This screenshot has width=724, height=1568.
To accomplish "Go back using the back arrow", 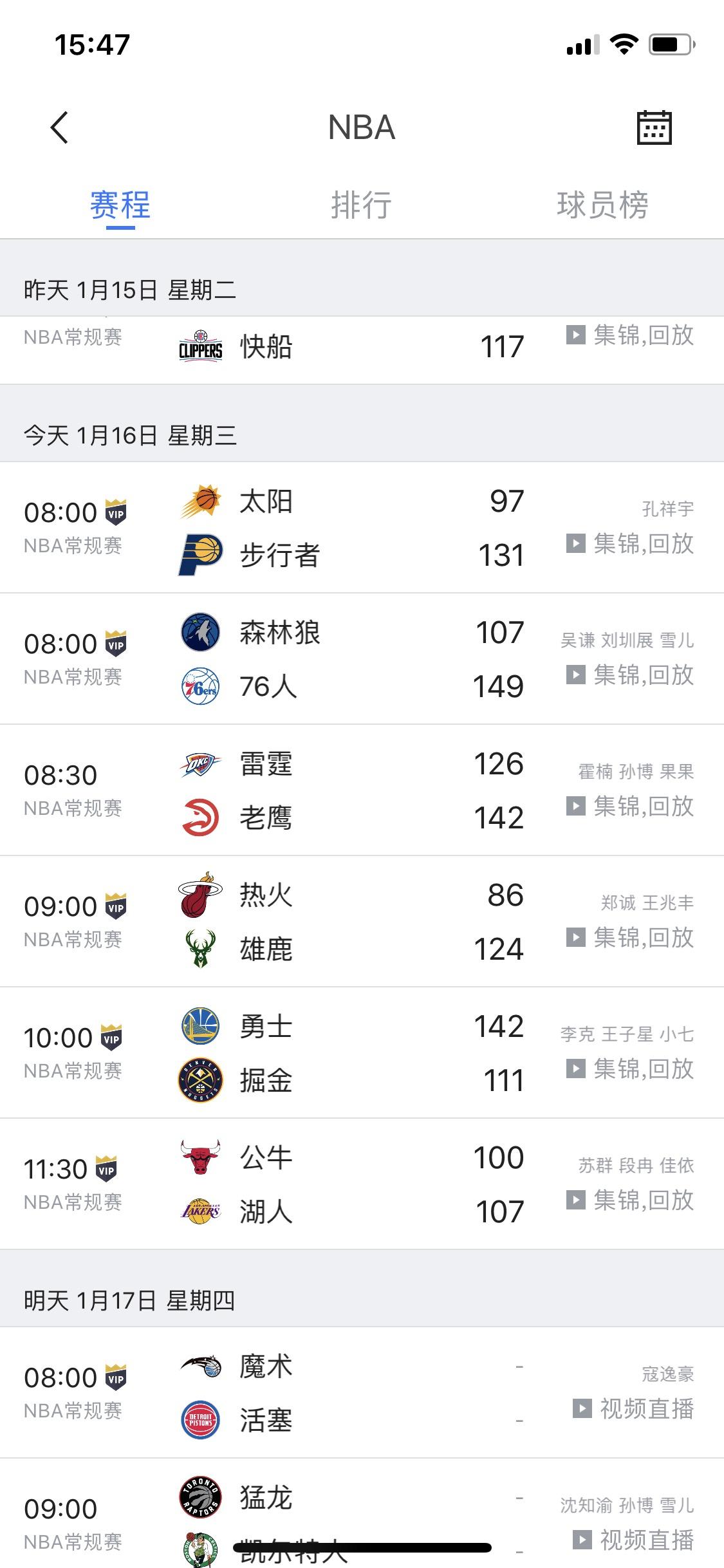I will point(59,127).
